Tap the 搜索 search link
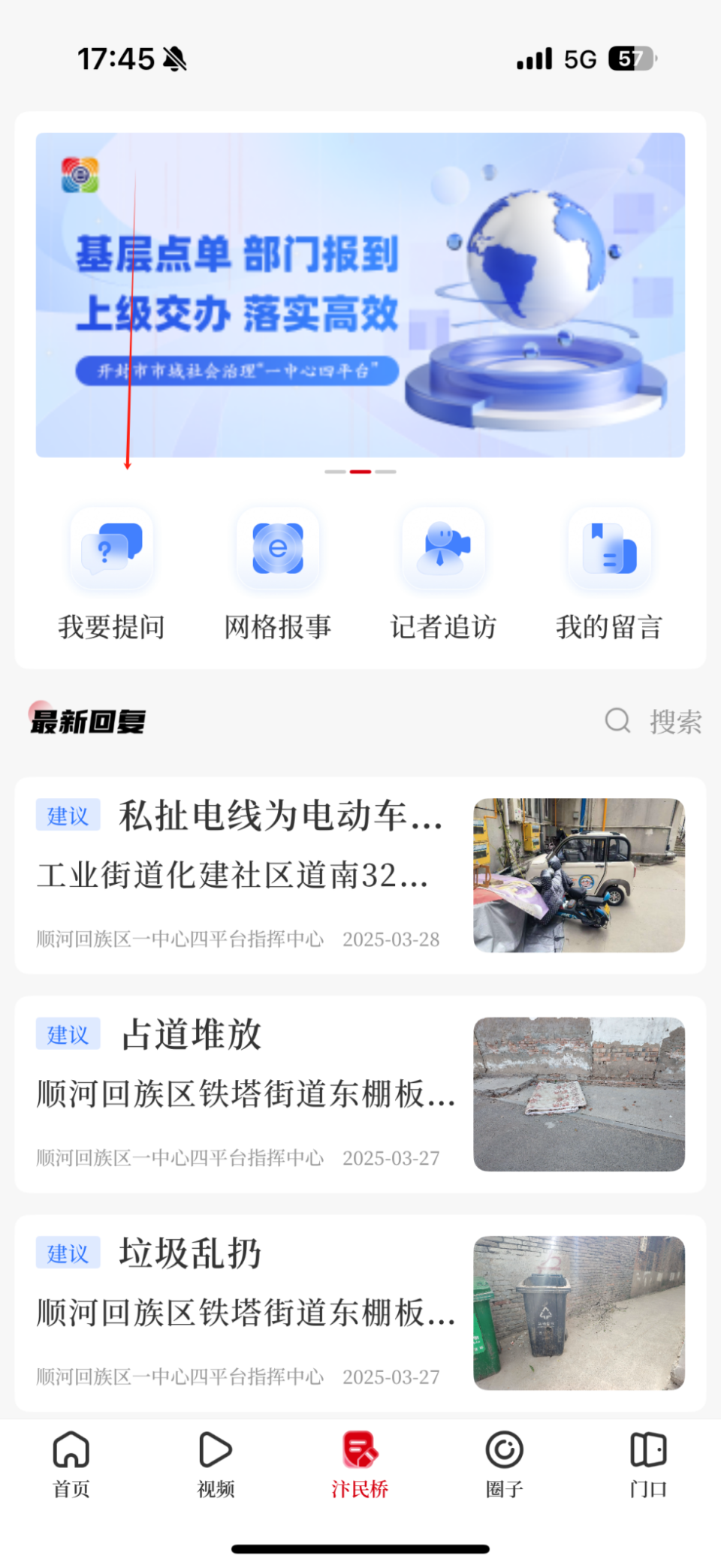 [x=674, y=721]
